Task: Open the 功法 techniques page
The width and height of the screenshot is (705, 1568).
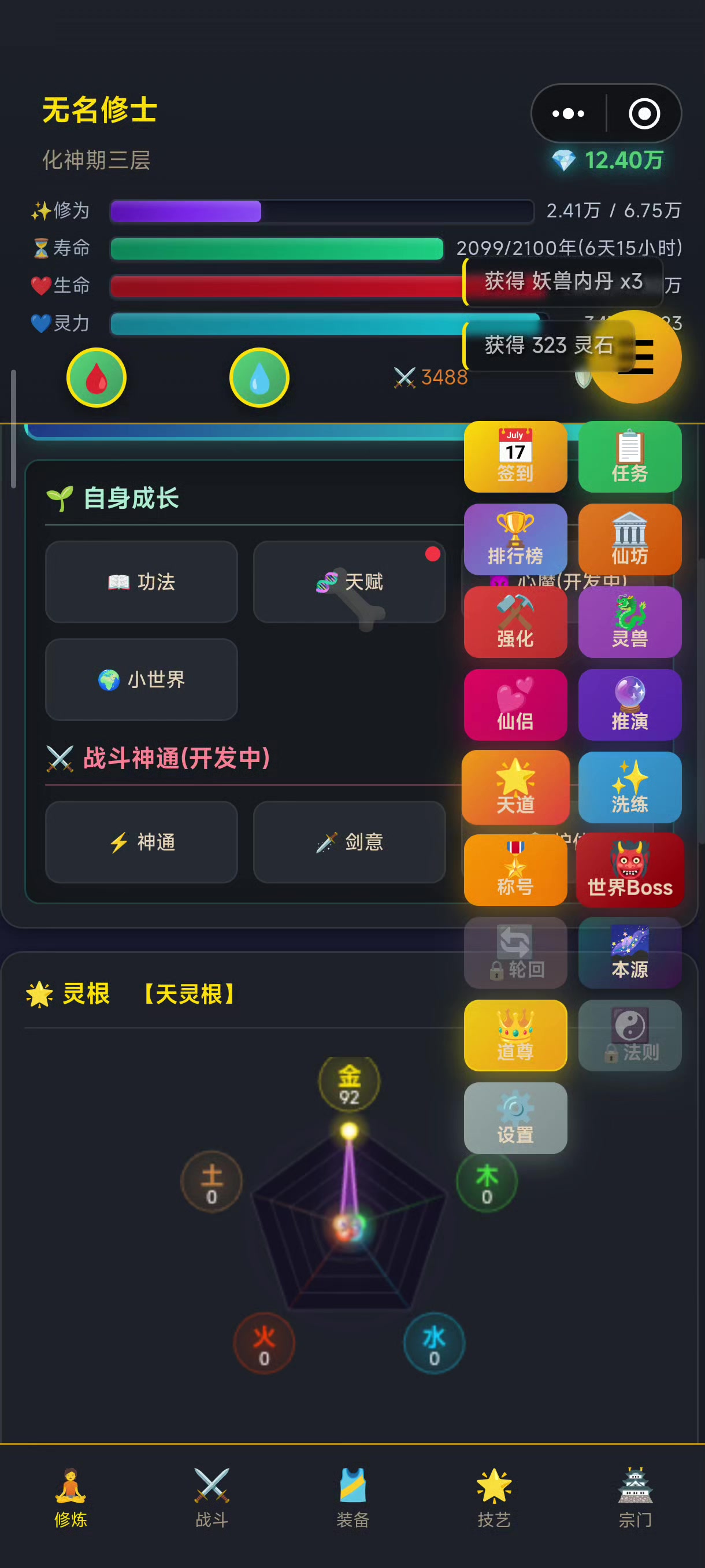Action: point(141,582)
